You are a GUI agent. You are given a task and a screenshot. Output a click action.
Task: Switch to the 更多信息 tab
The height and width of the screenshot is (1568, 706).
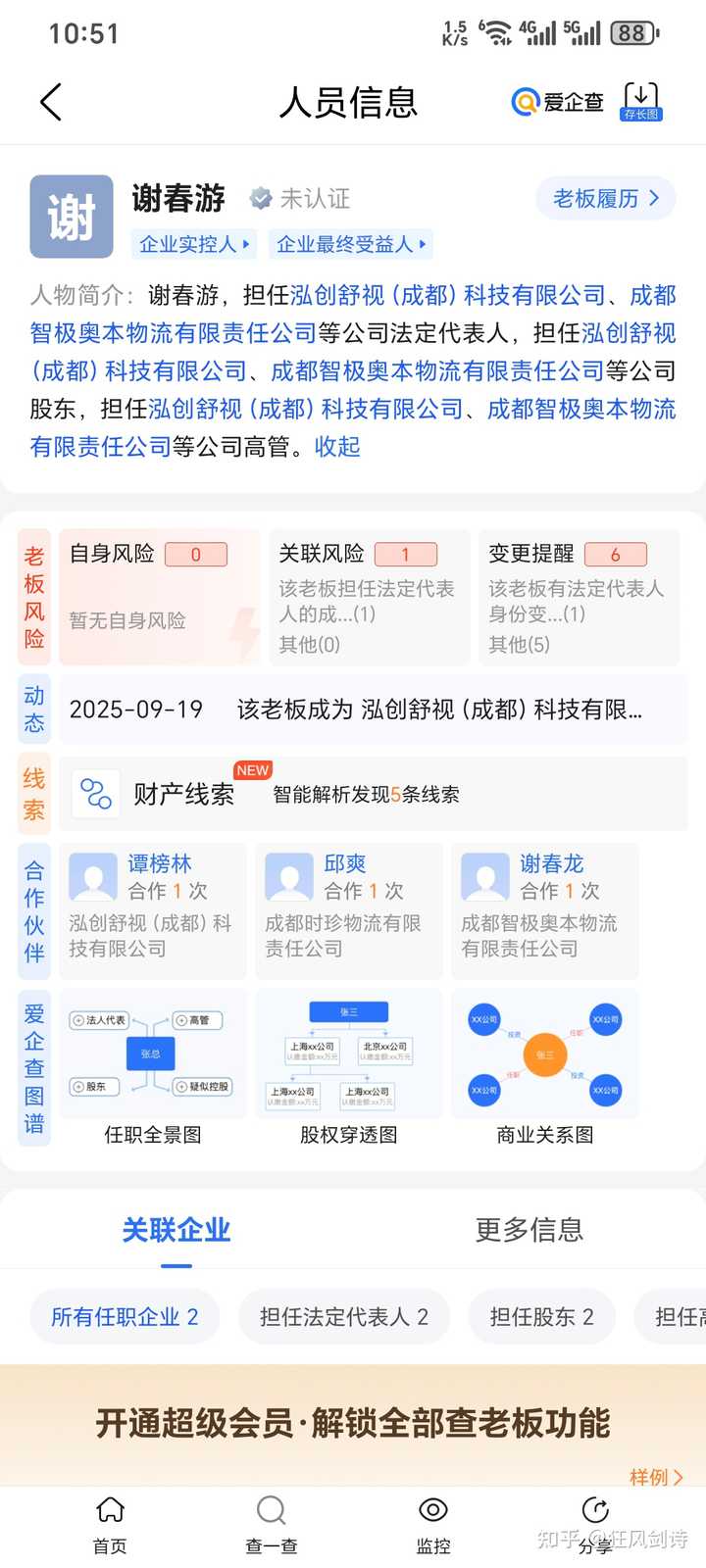coord(529,1230)
